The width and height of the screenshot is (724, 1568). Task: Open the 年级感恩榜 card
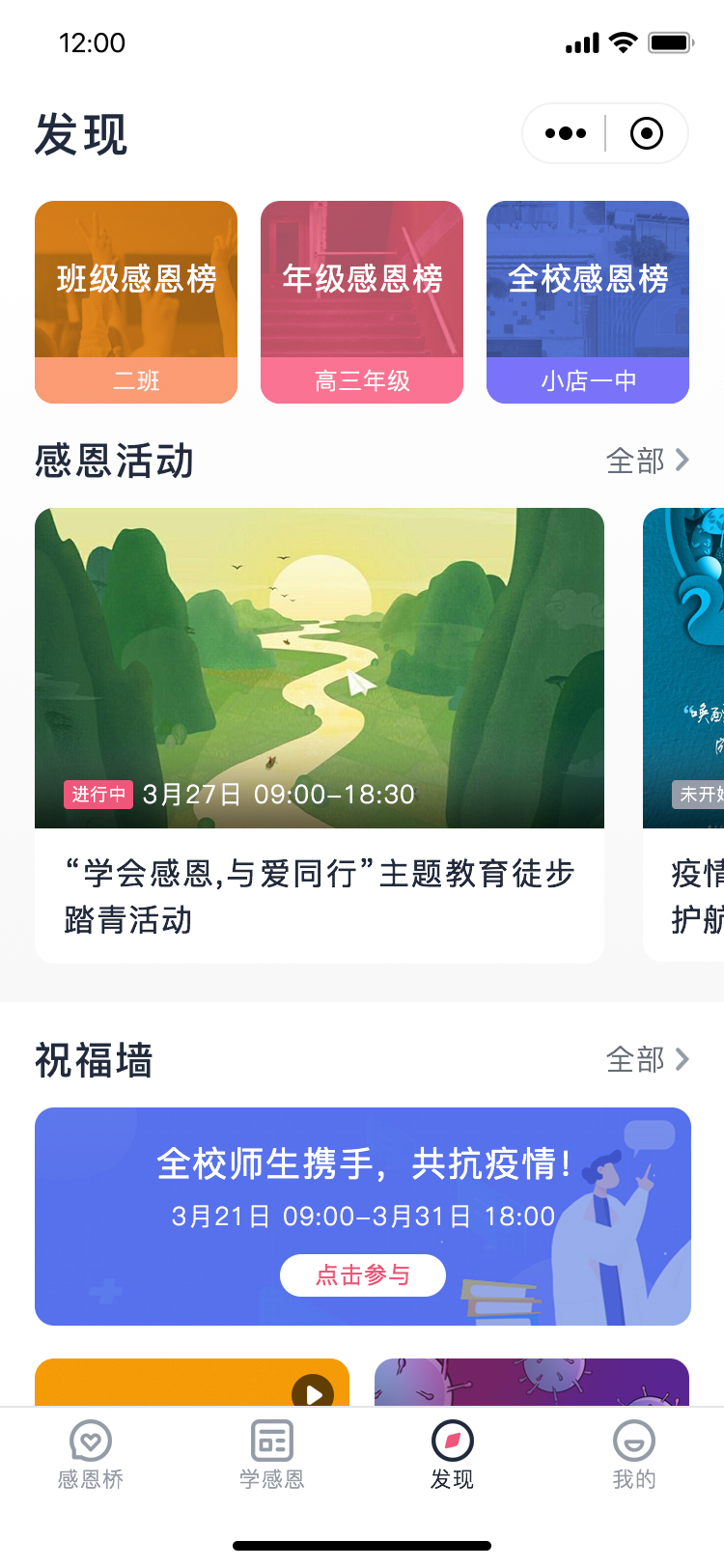(x=362, y=301)
